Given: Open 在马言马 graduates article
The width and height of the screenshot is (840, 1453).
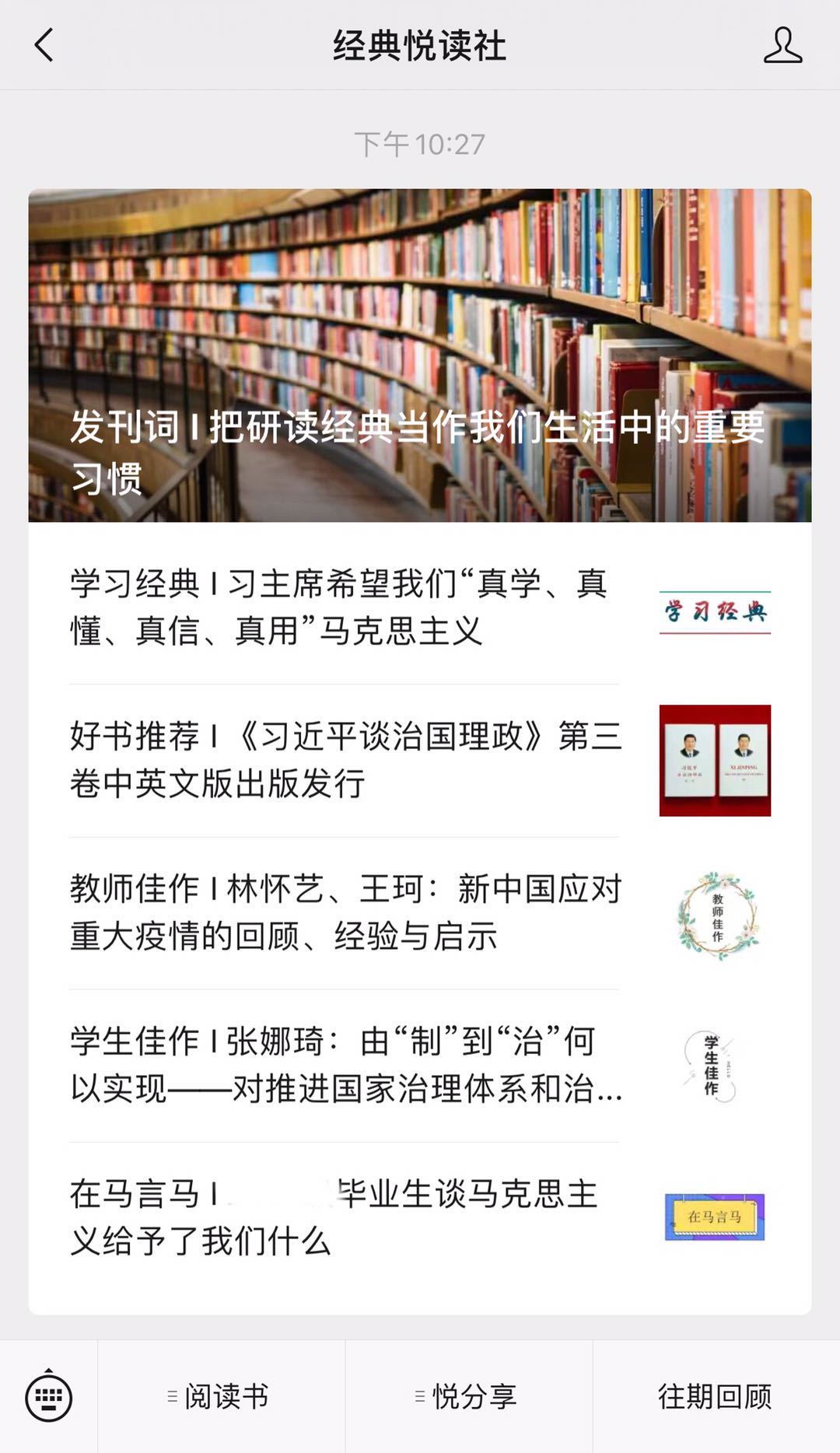Looking at the screenshot, I should [x=346, y=1217].
